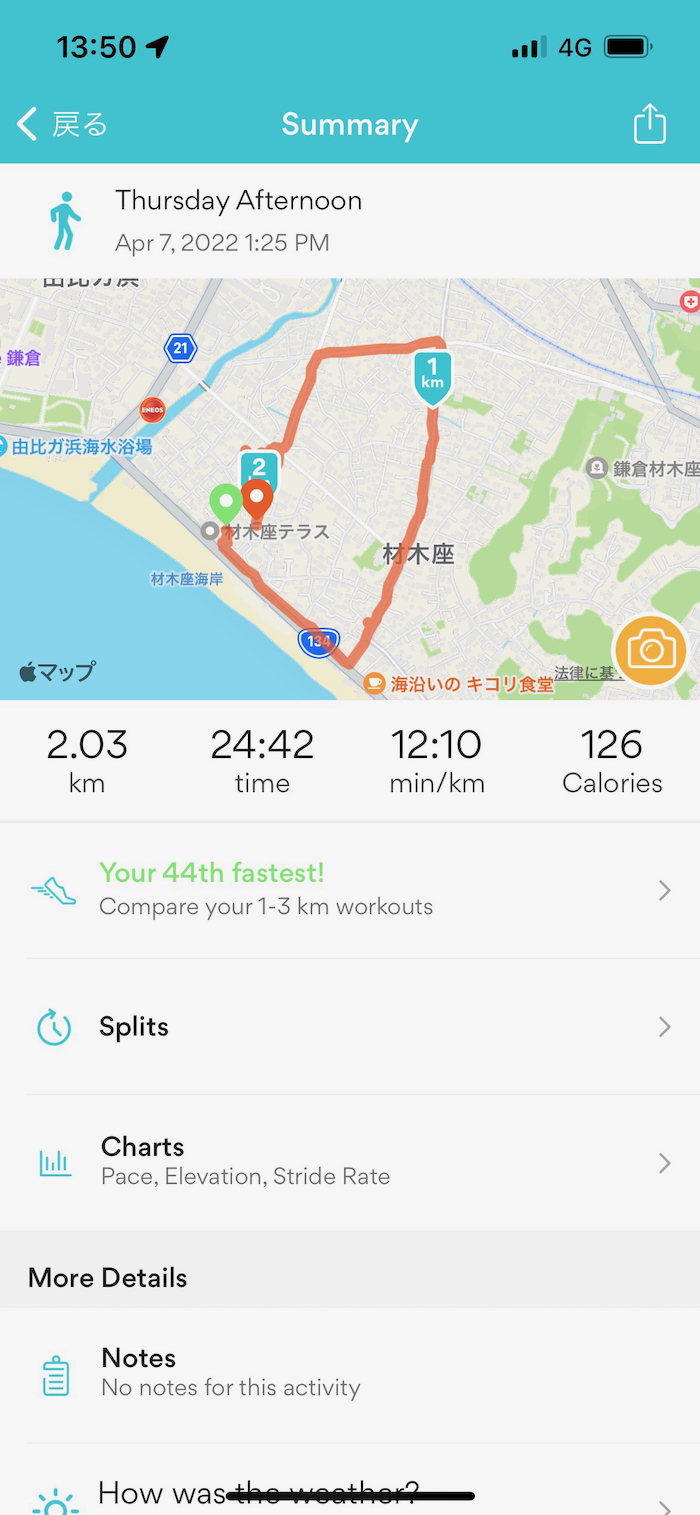
Task: Compare your 1-3 km workouts
Action: [x=350, y=890]
